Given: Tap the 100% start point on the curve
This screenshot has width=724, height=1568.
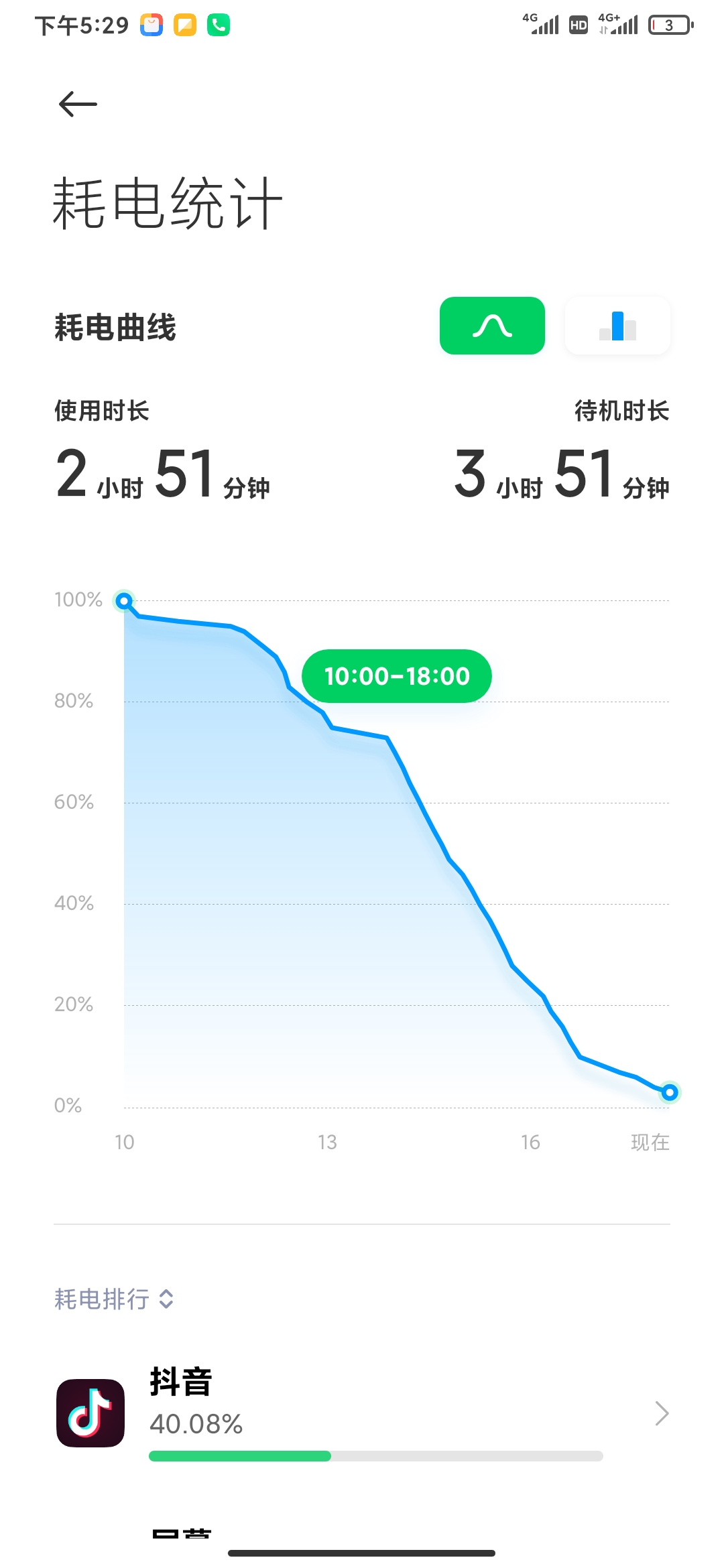Looking at the screenshot, I should (x=124, y=601).
